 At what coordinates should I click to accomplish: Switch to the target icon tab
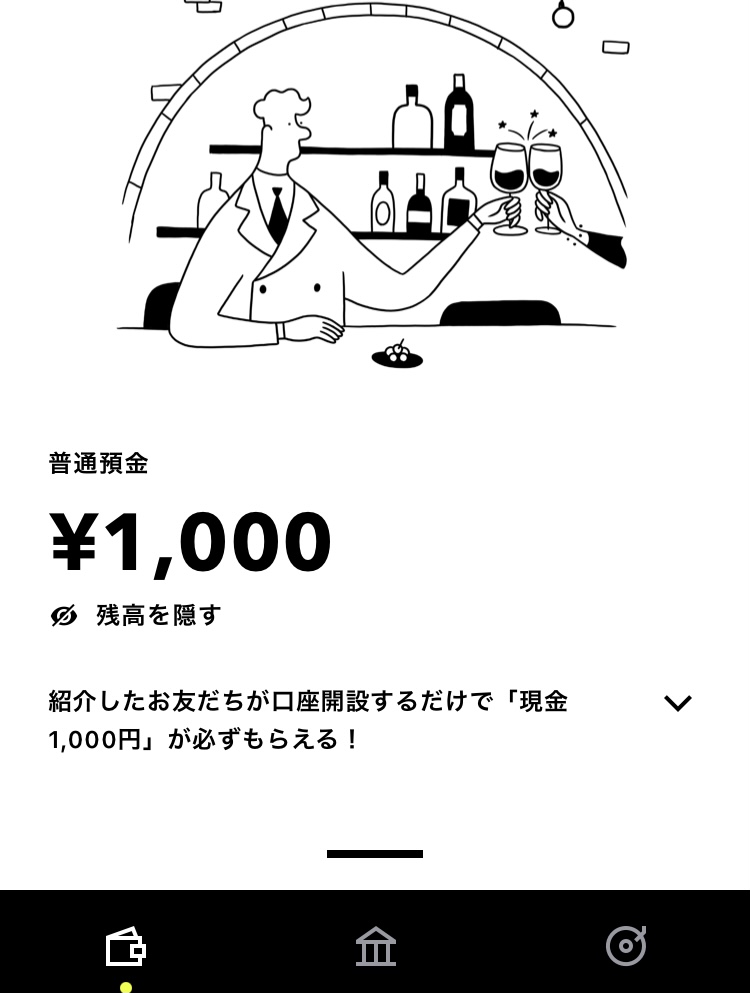[x=625, y=946]
